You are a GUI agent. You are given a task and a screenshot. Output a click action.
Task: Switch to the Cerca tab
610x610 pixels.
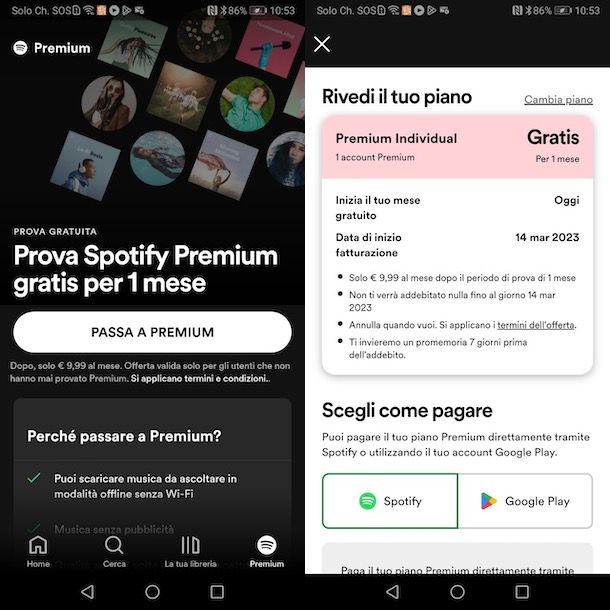(x=114, y=551)
